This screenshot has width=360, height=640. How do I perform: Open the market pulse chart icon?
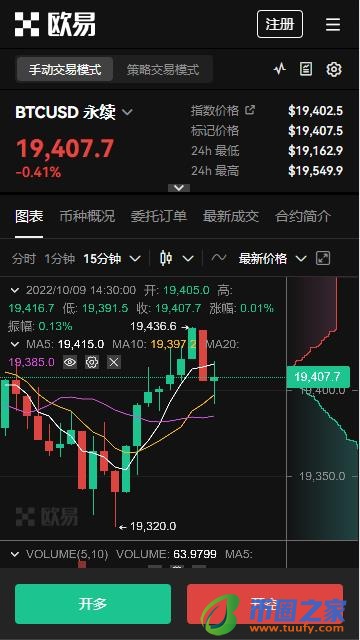pos(280,69)
